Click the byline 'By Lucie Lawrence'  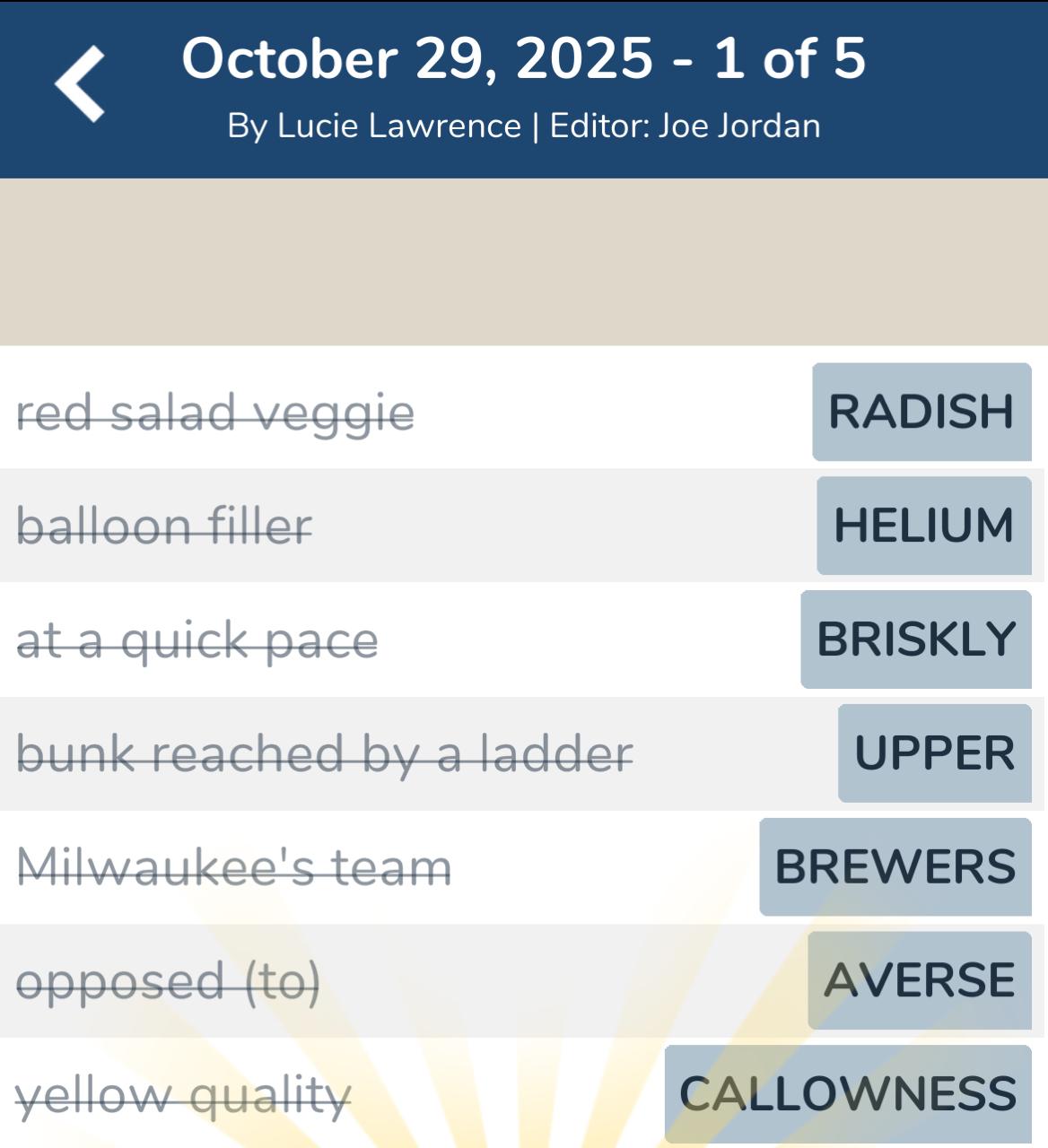click(377, 126)
